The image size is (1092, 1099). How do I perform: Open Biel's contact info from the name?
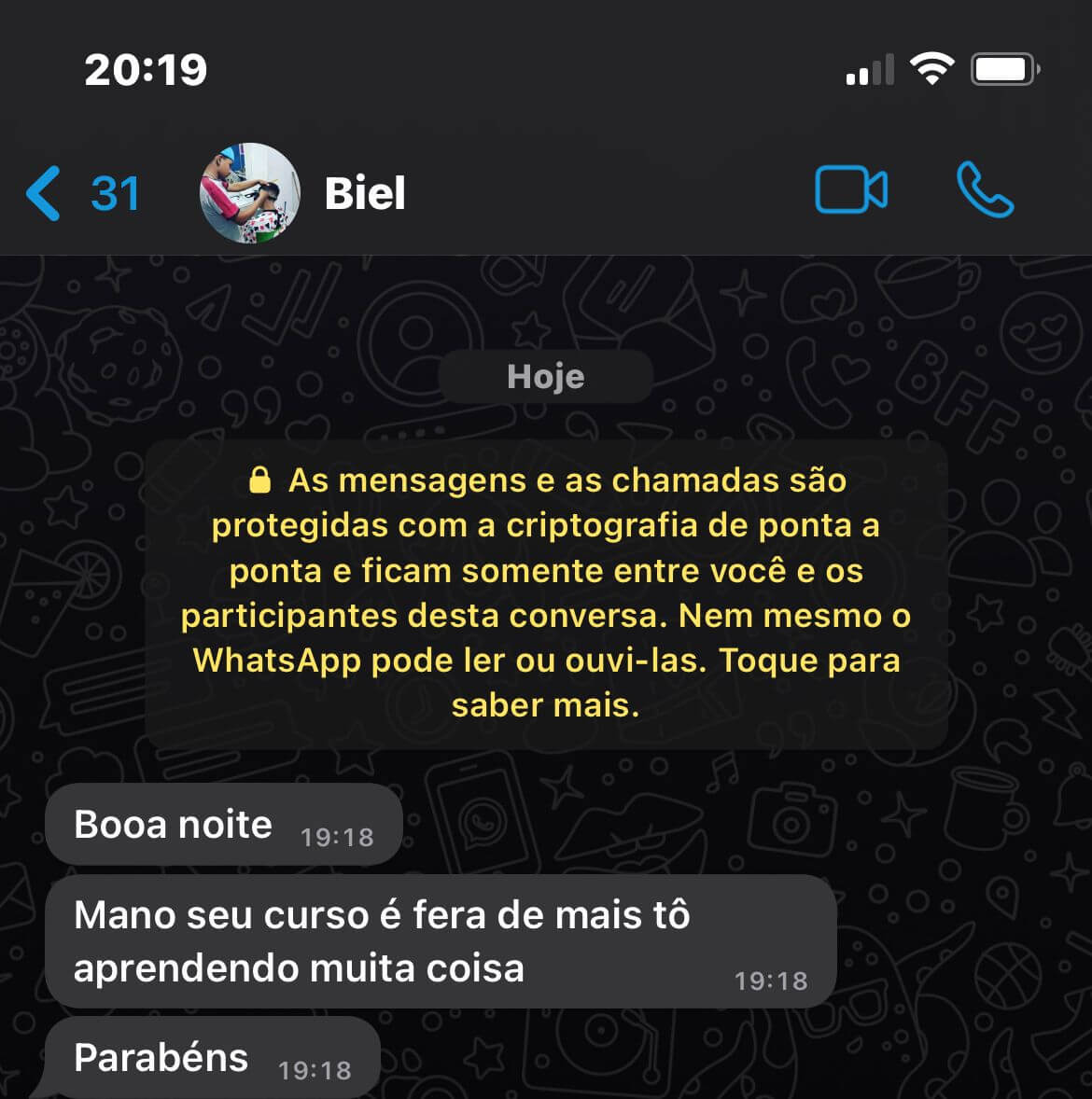click(365, 194)
